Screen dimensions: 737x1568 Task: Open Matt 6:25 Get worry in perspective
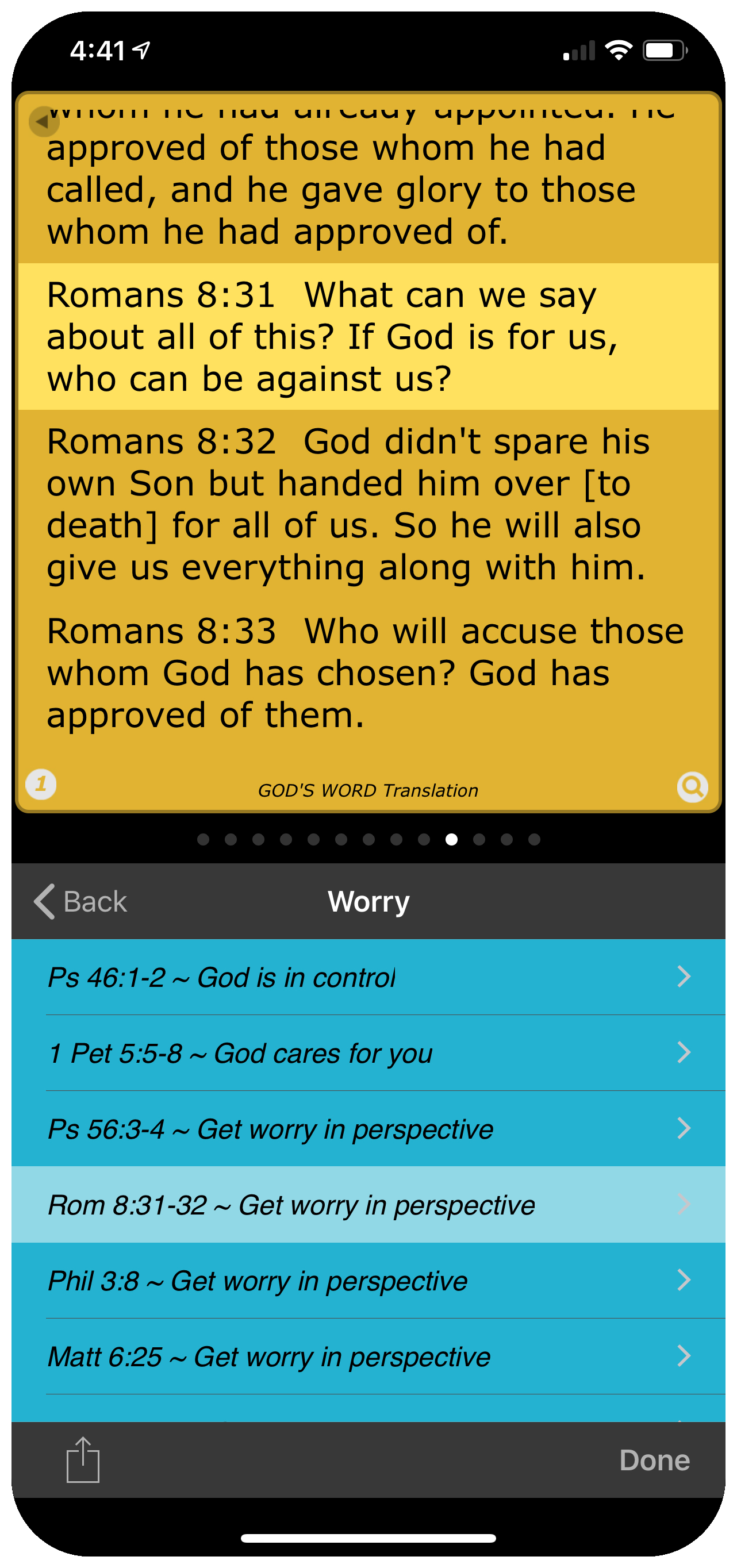(x=367, y=1357)
